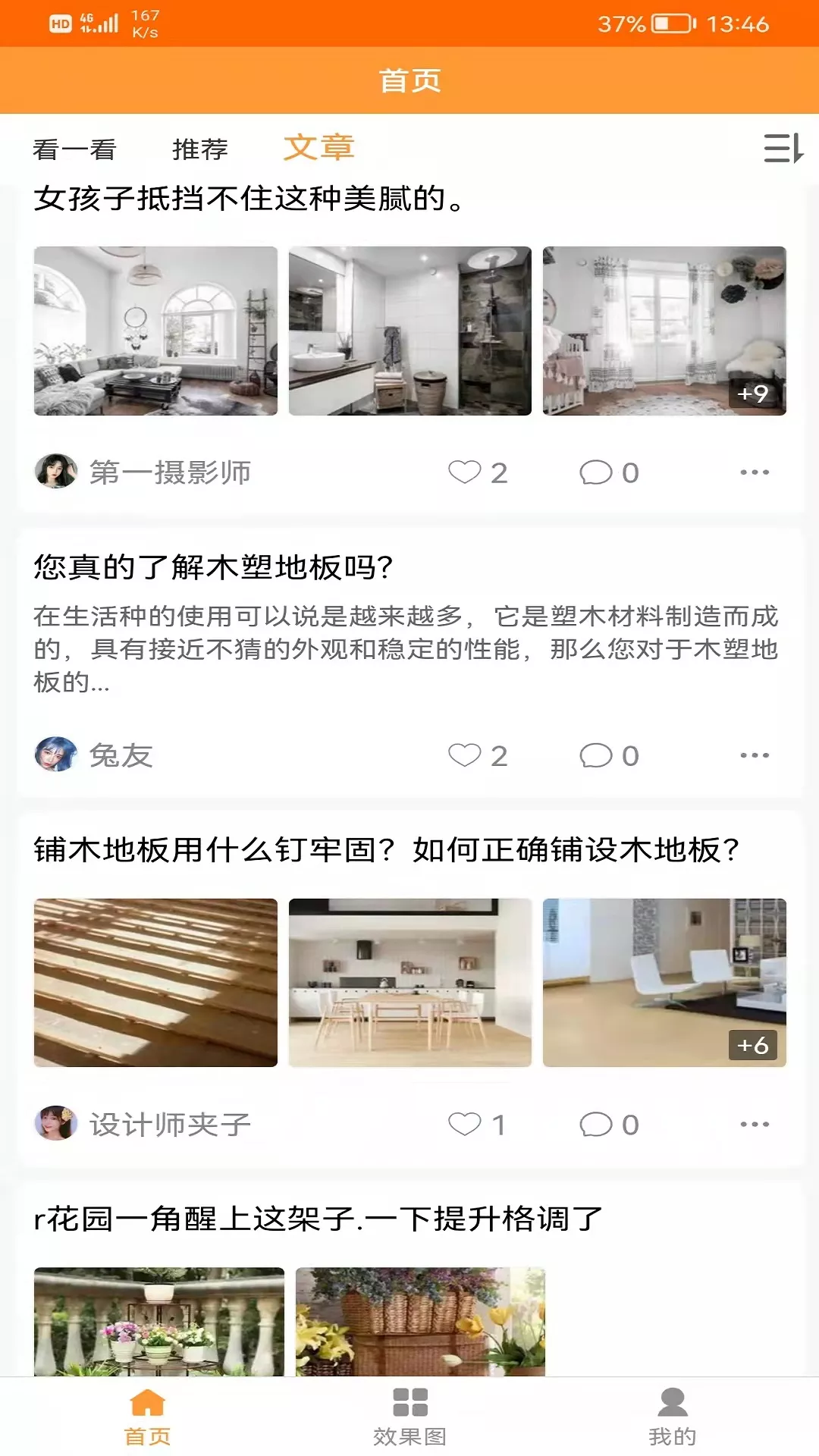Switch to the 看一看 tab
Image resolution: width=819 pixels, height=1456 pixels.
(x=74, y=149)
